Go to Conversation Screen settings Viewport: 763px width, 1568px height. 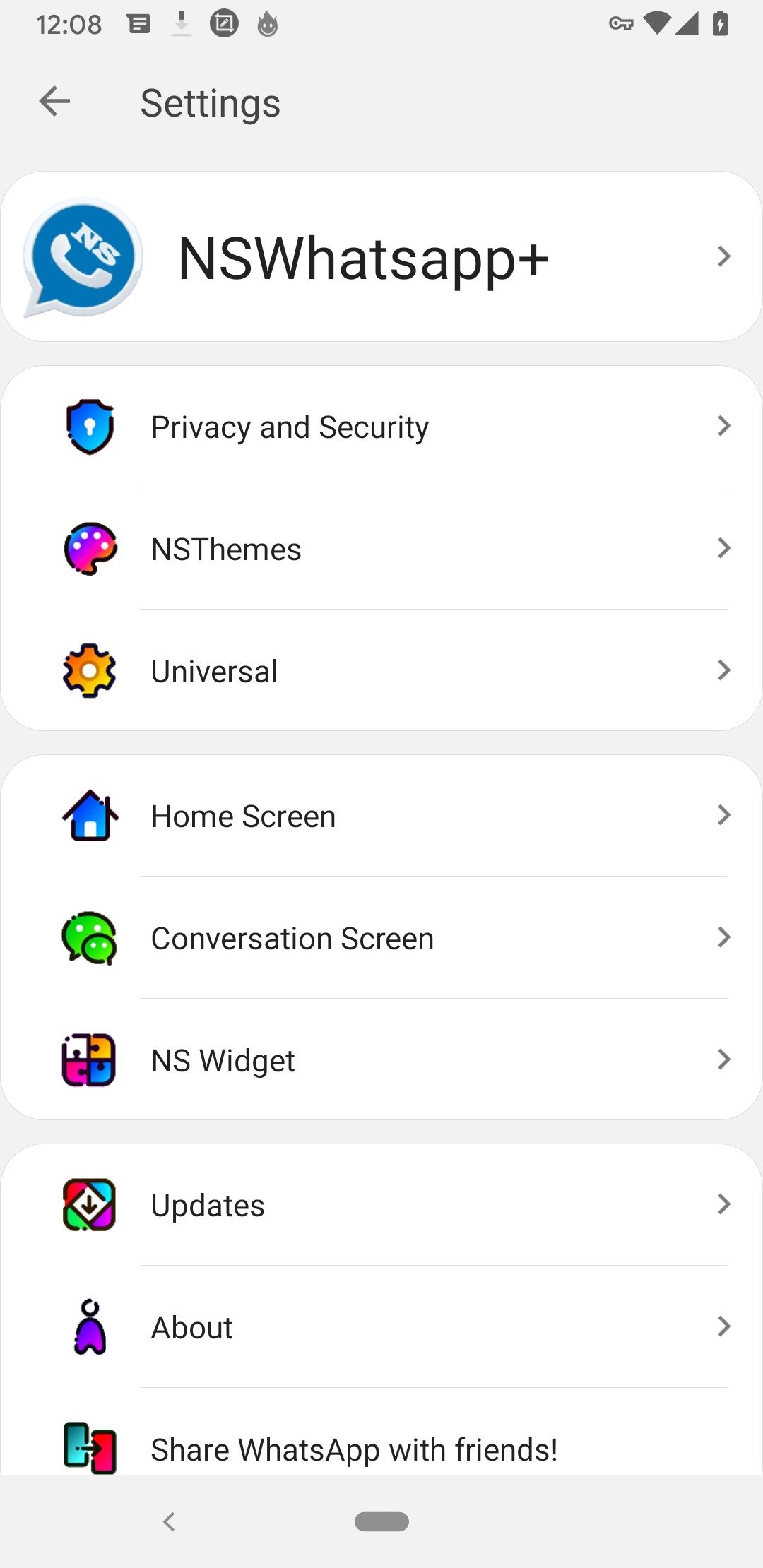pos(381,938)
